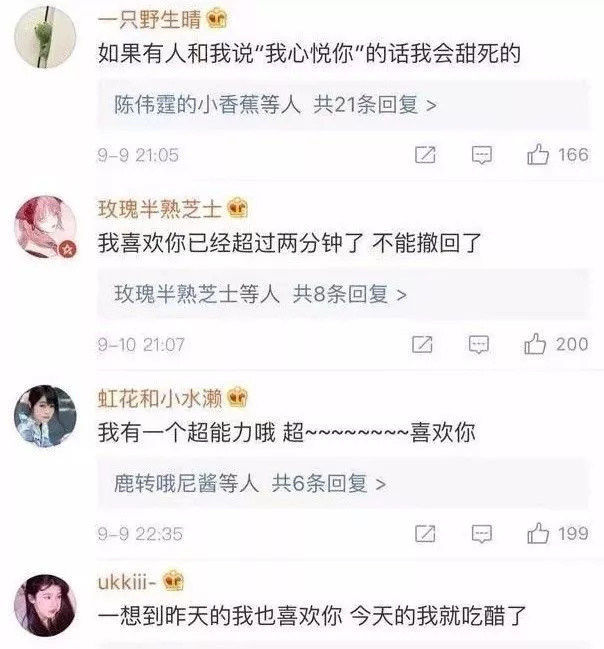Repost 一只野生晴's comment

pyautogui.click(x=425, y=155)
